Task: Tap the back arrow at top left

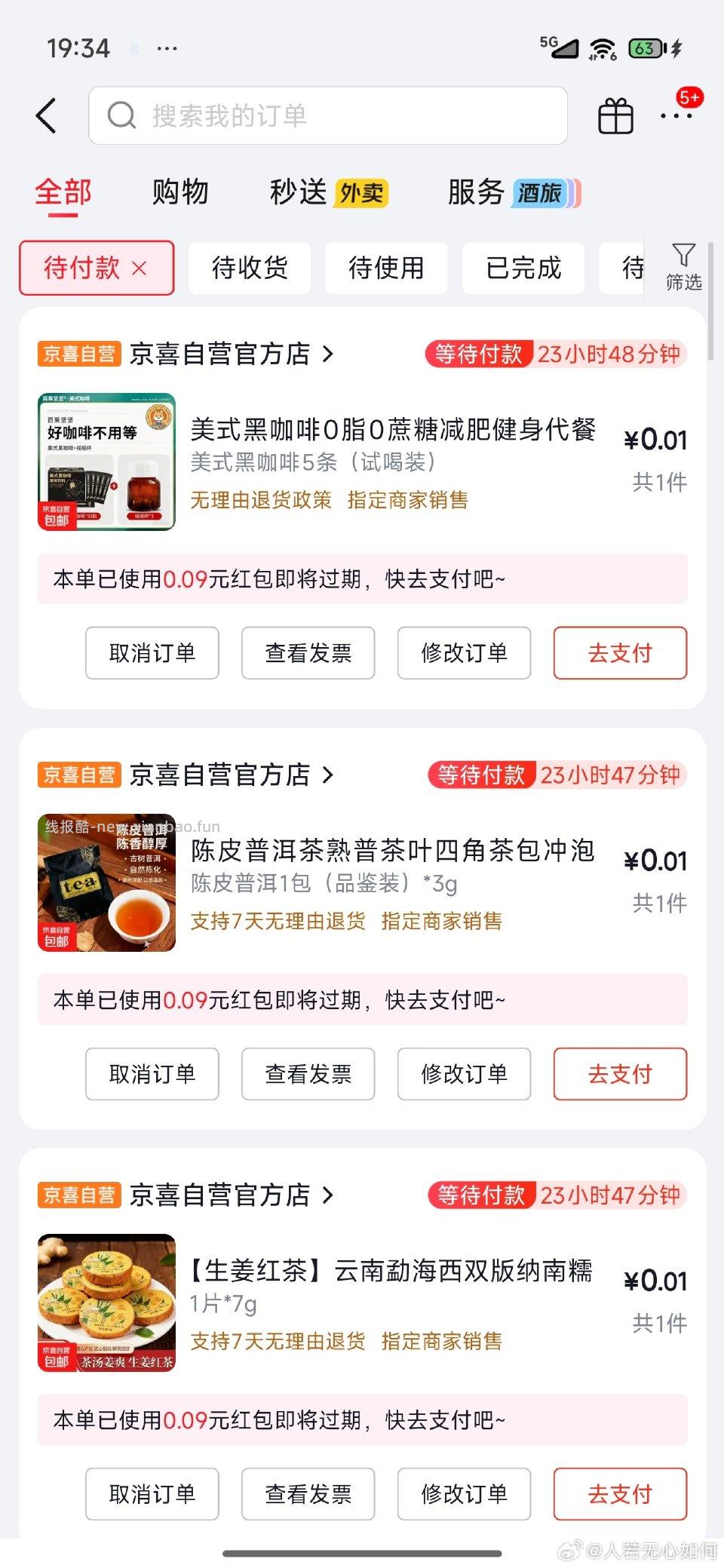Action: point(45,115)
